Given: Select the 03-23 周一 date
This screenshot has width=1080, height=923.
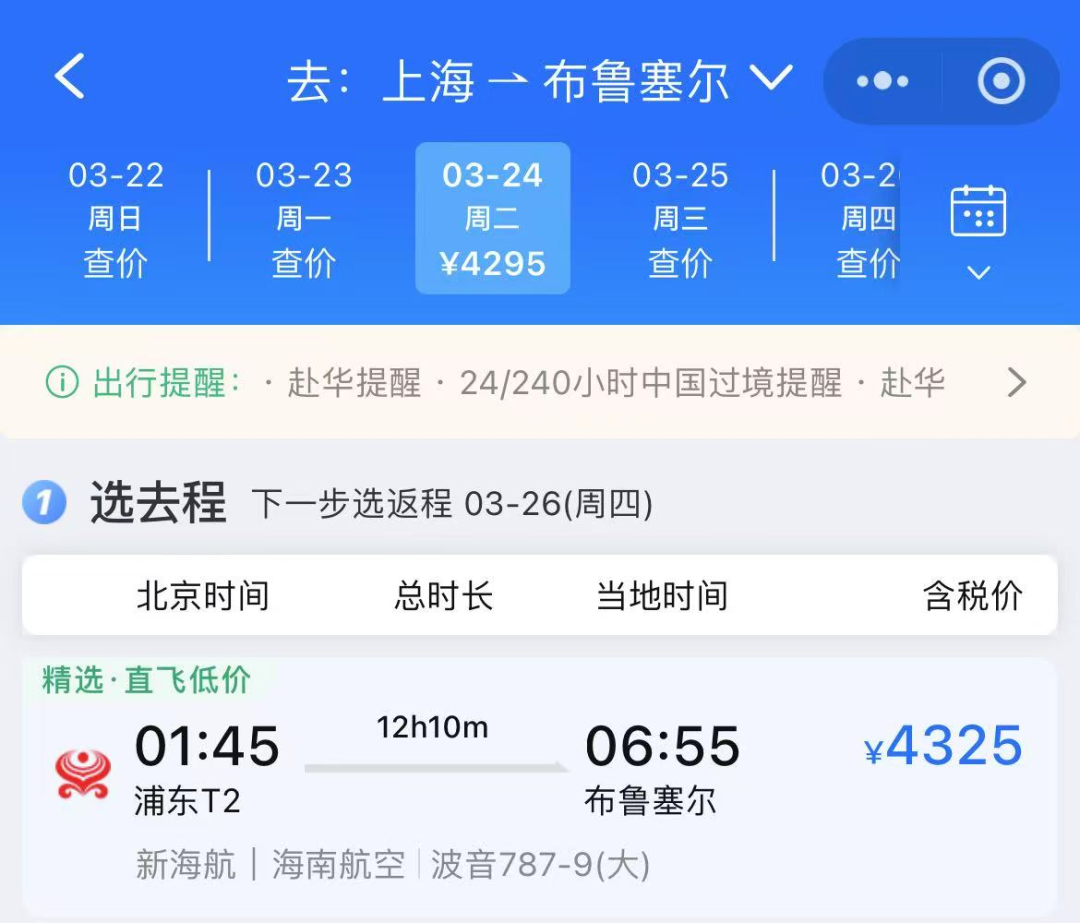Looking at the screenshot, I should [x=304, y=218].
